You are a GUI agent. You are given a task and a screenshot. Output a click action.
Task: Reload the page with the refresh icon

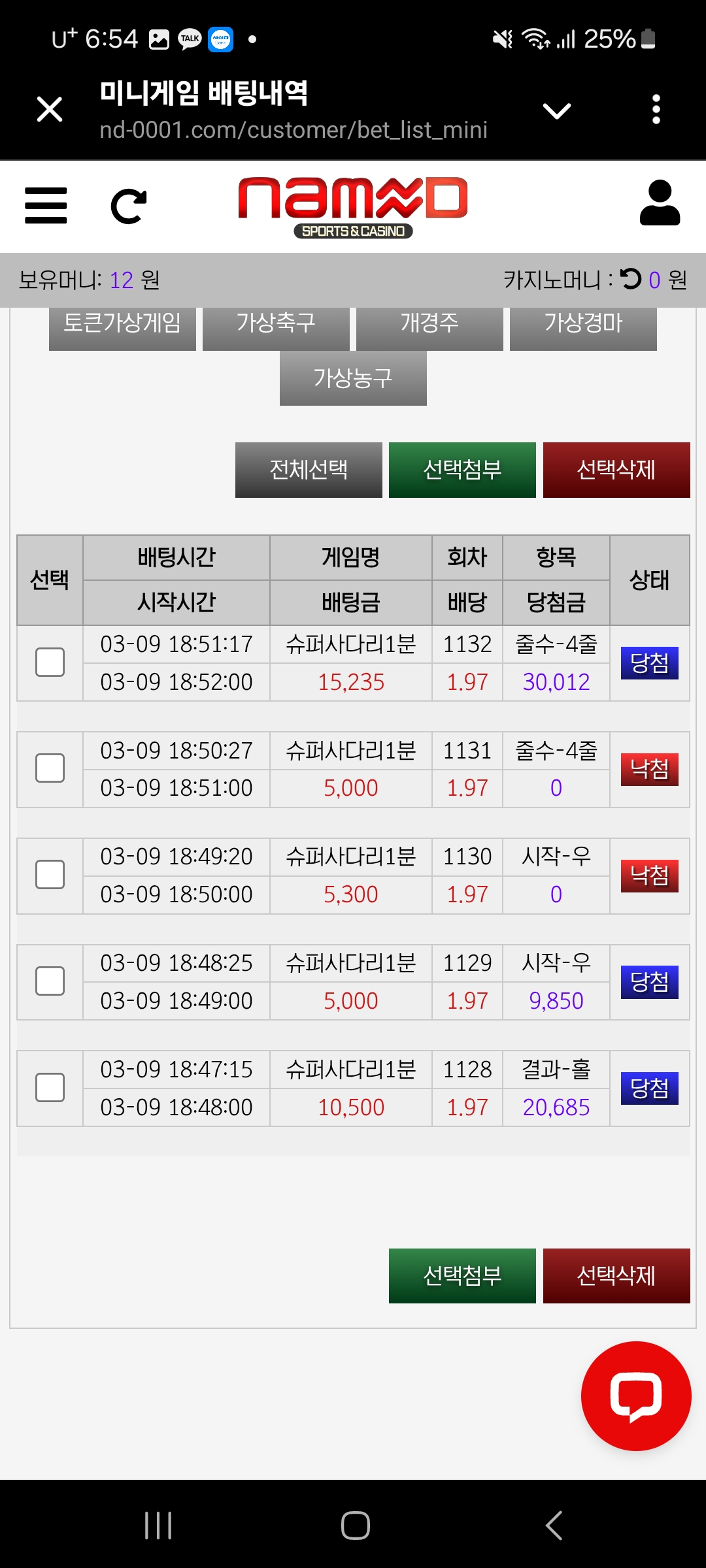coord(128,206)
